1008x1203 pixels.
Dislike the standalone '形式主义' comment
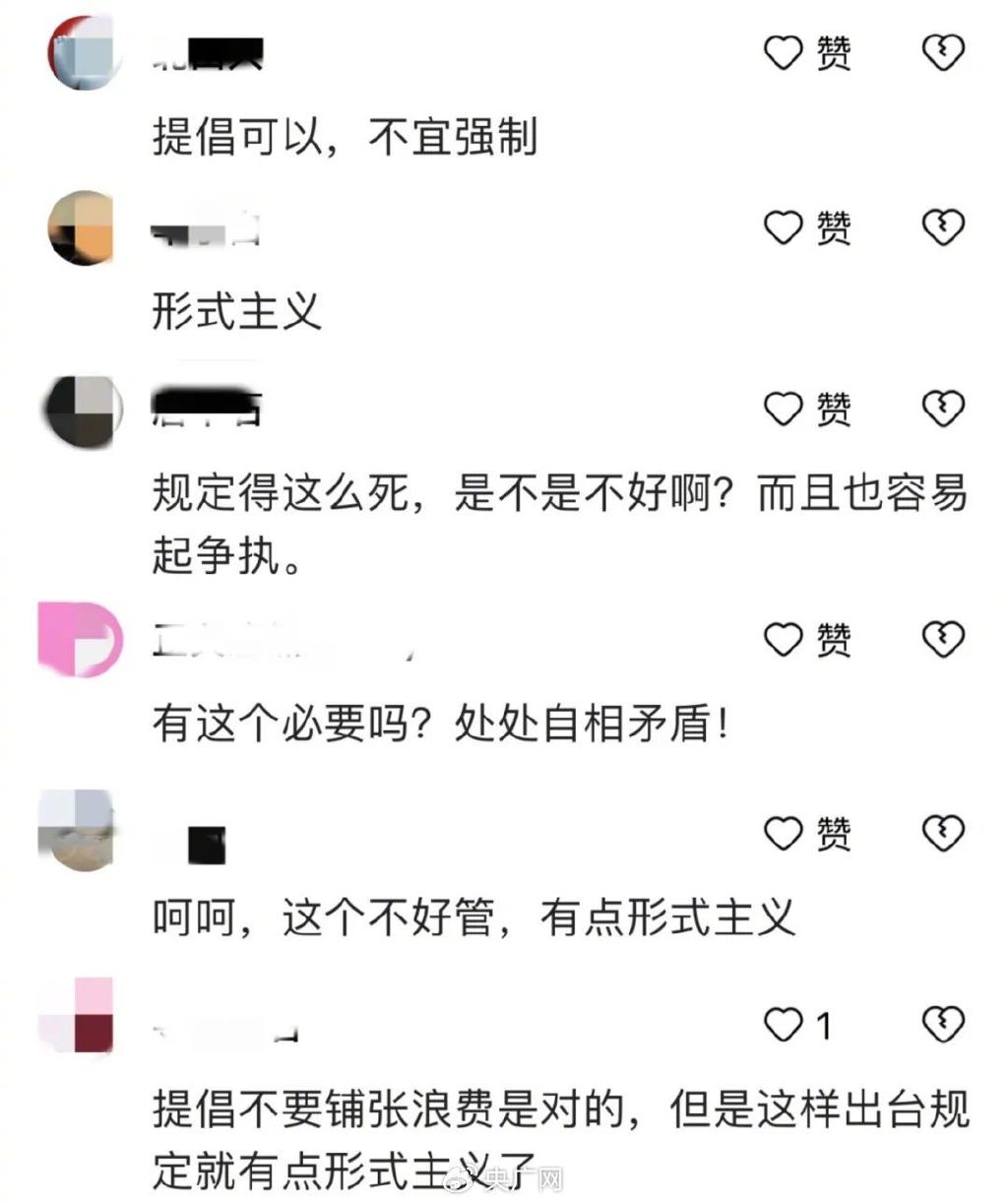[942, 227]
